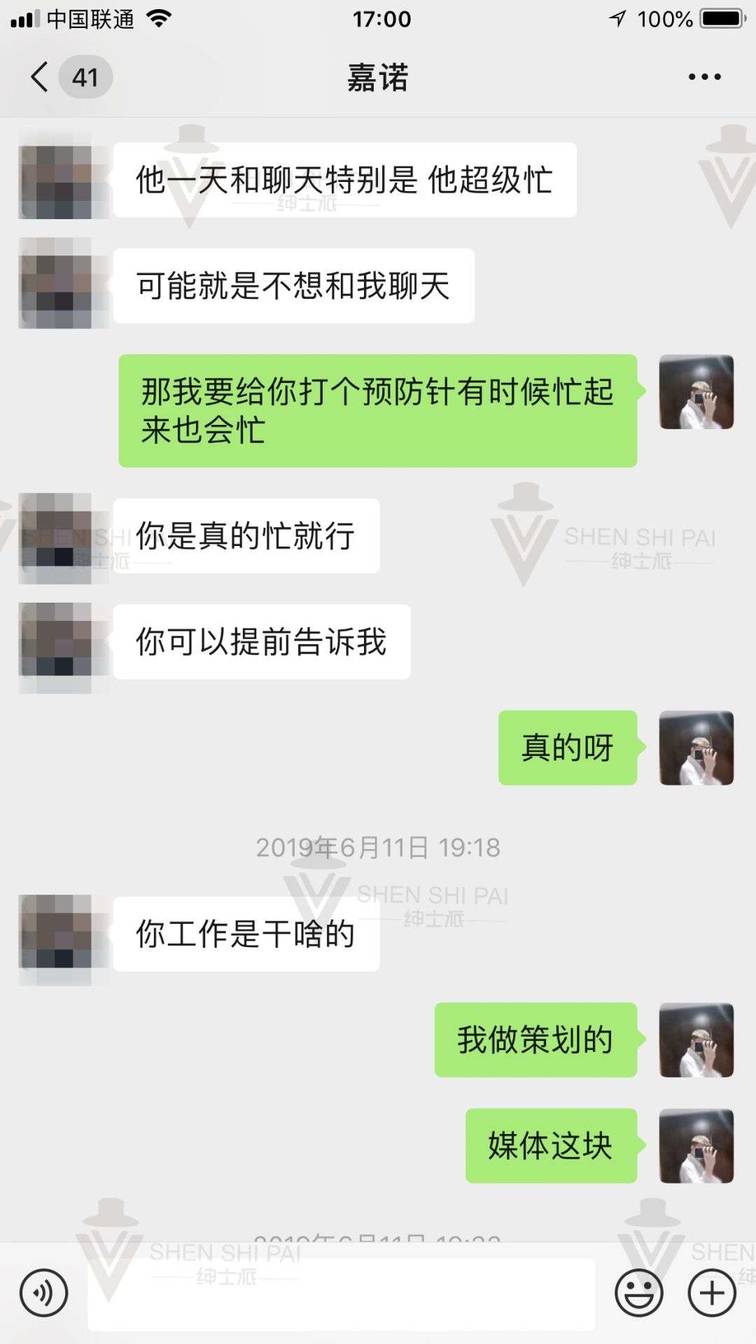Tap the location arrow in the status bar
Viewport: 756px width, 1344px height.
click(x=617, y=17)
